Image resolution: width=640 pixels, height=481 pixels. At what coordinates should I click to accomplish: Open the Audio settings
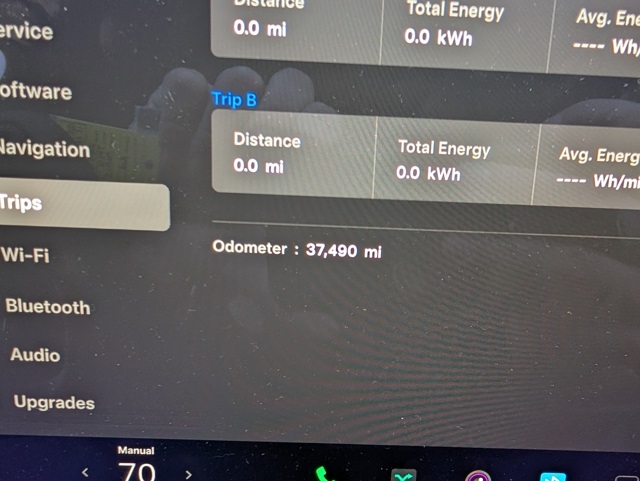tap(35, 355)
